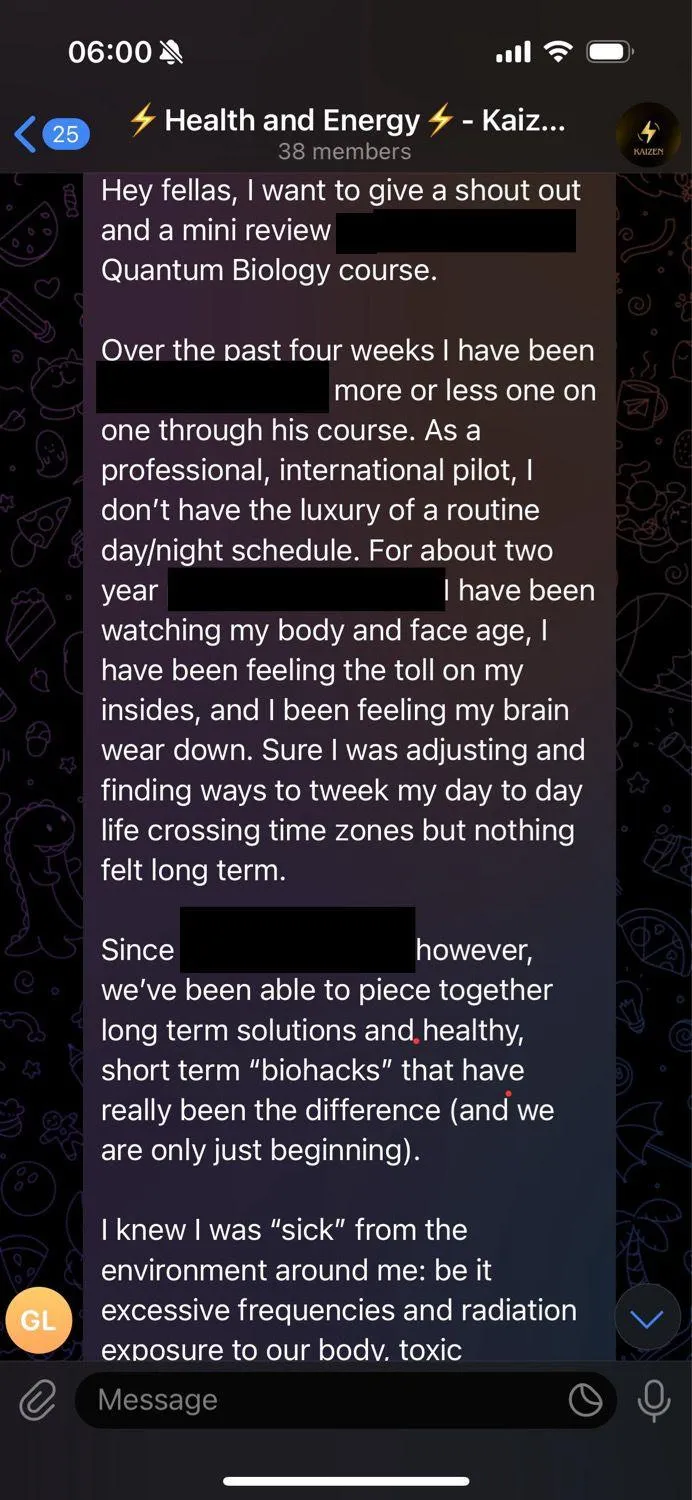
Task: Open GL sender's profile avatar
Action: (x=38, y=1321)
